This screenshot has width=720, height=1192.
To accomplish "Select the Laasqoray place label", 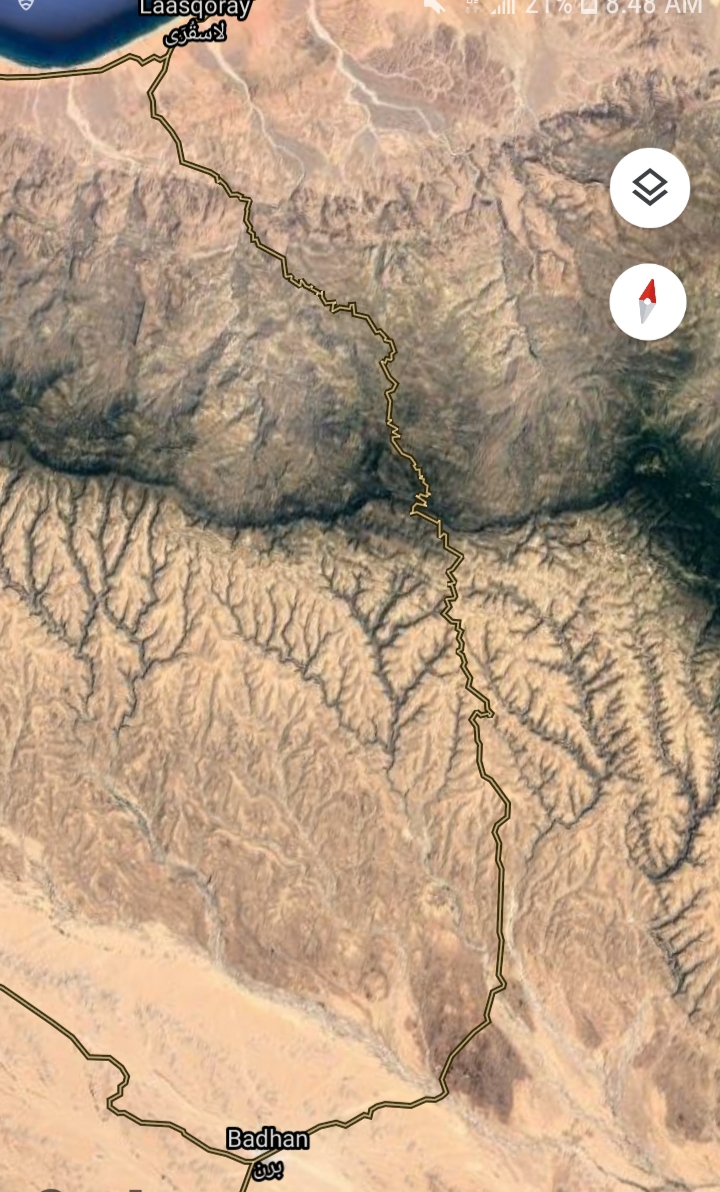I will click(195, 10).
